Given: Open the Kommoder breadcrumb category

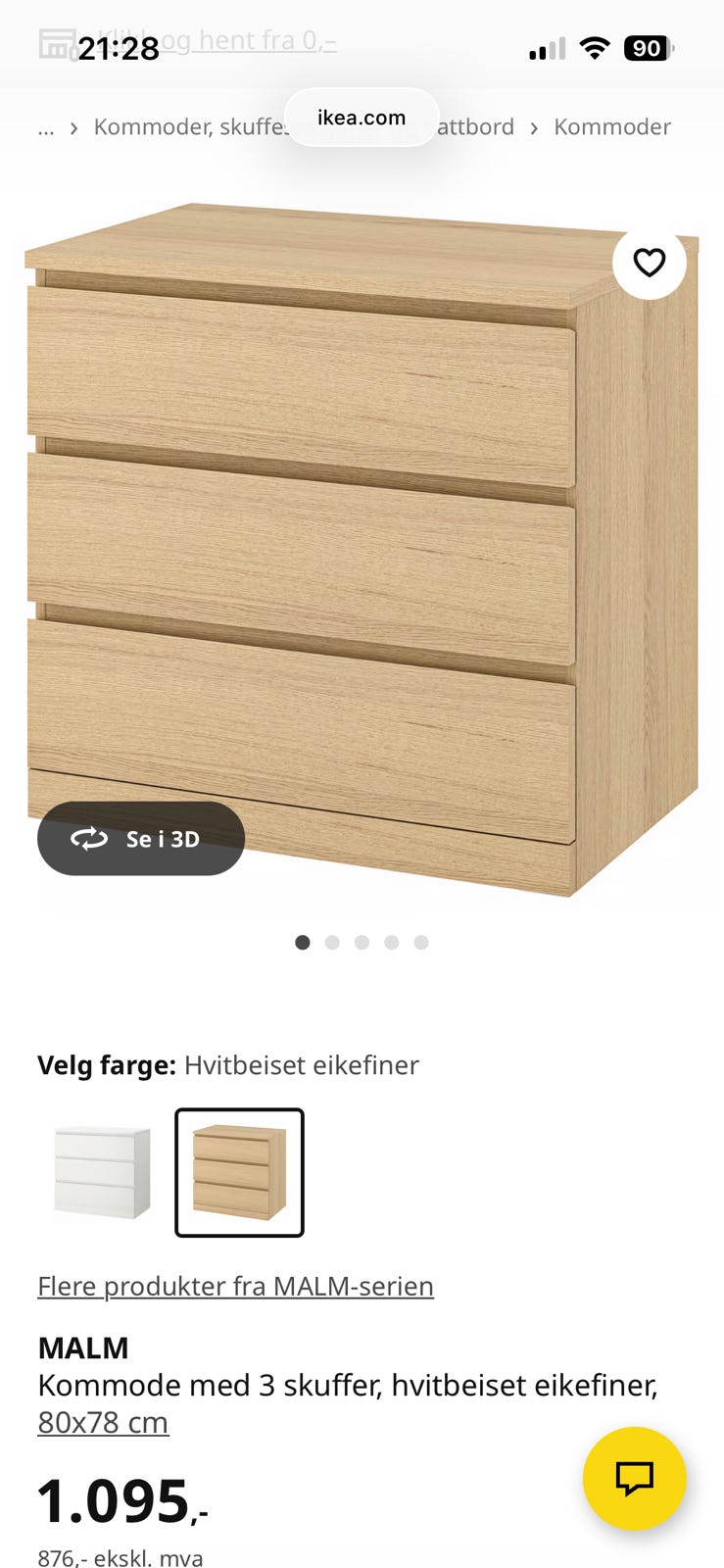Looking at the screenshot, I should 611,126.
